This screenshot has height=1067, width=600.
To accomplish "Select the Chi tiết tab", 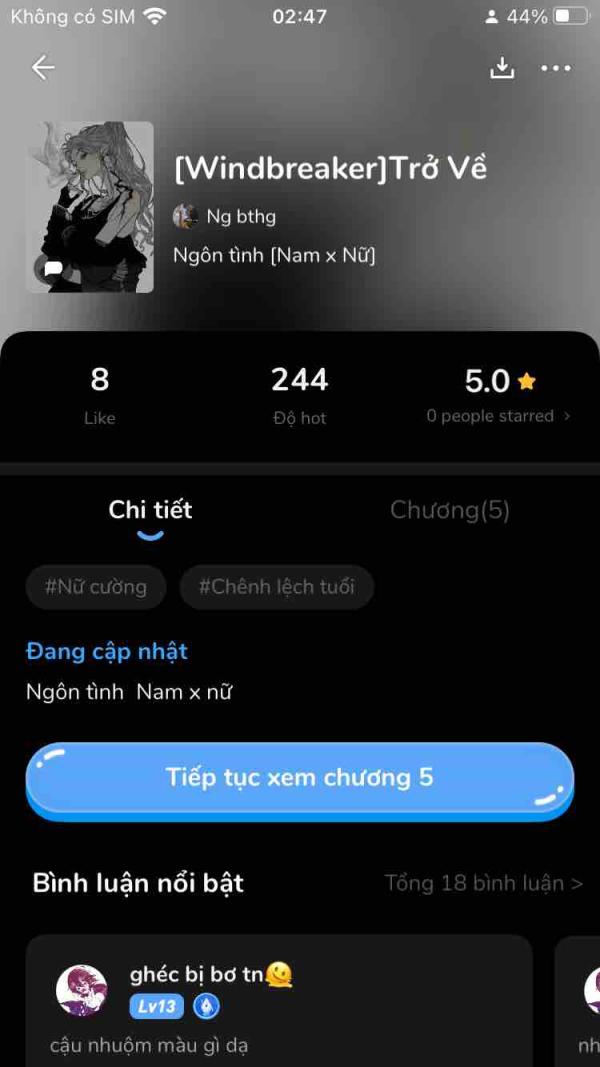I will tap(150, 510).
